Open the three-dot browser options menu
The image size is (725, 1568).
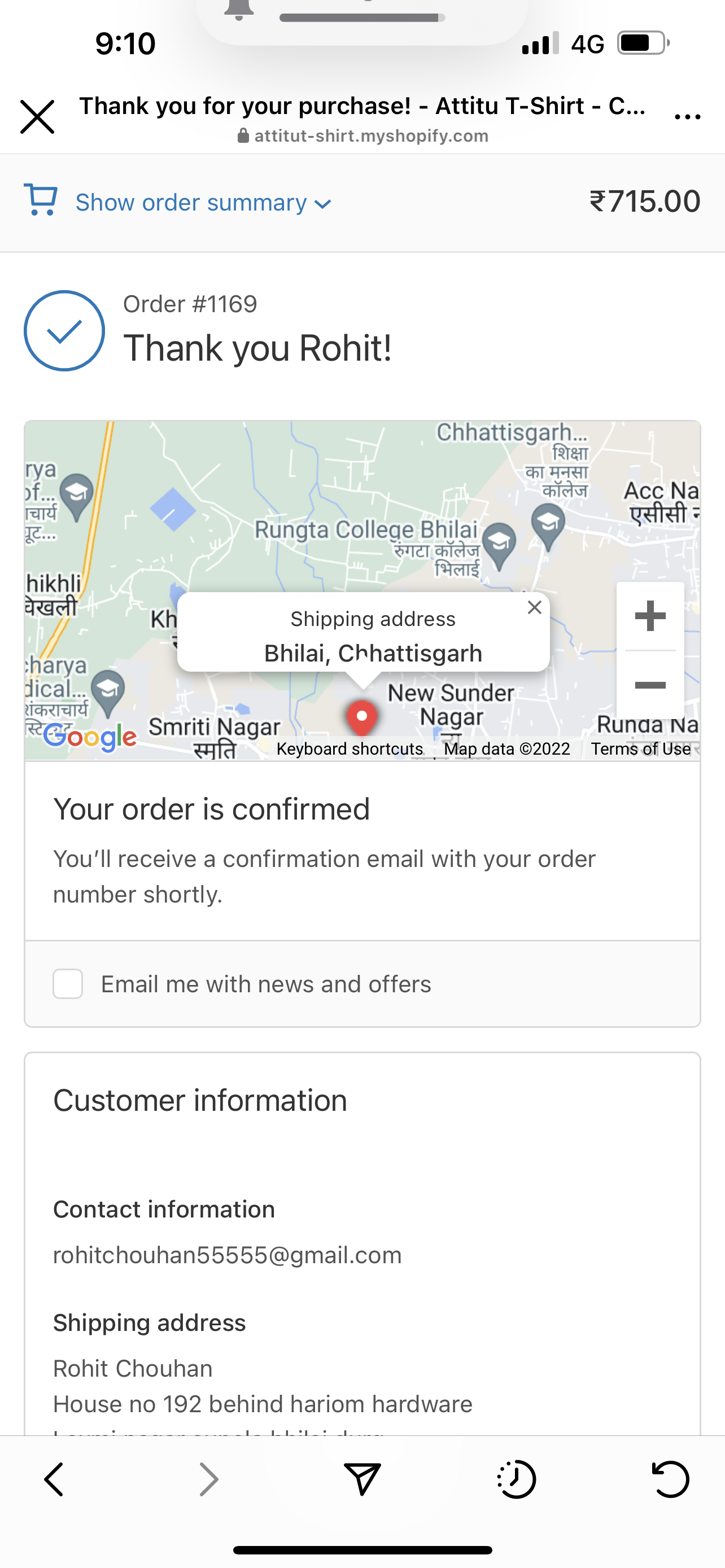click(x=687, y=117)
